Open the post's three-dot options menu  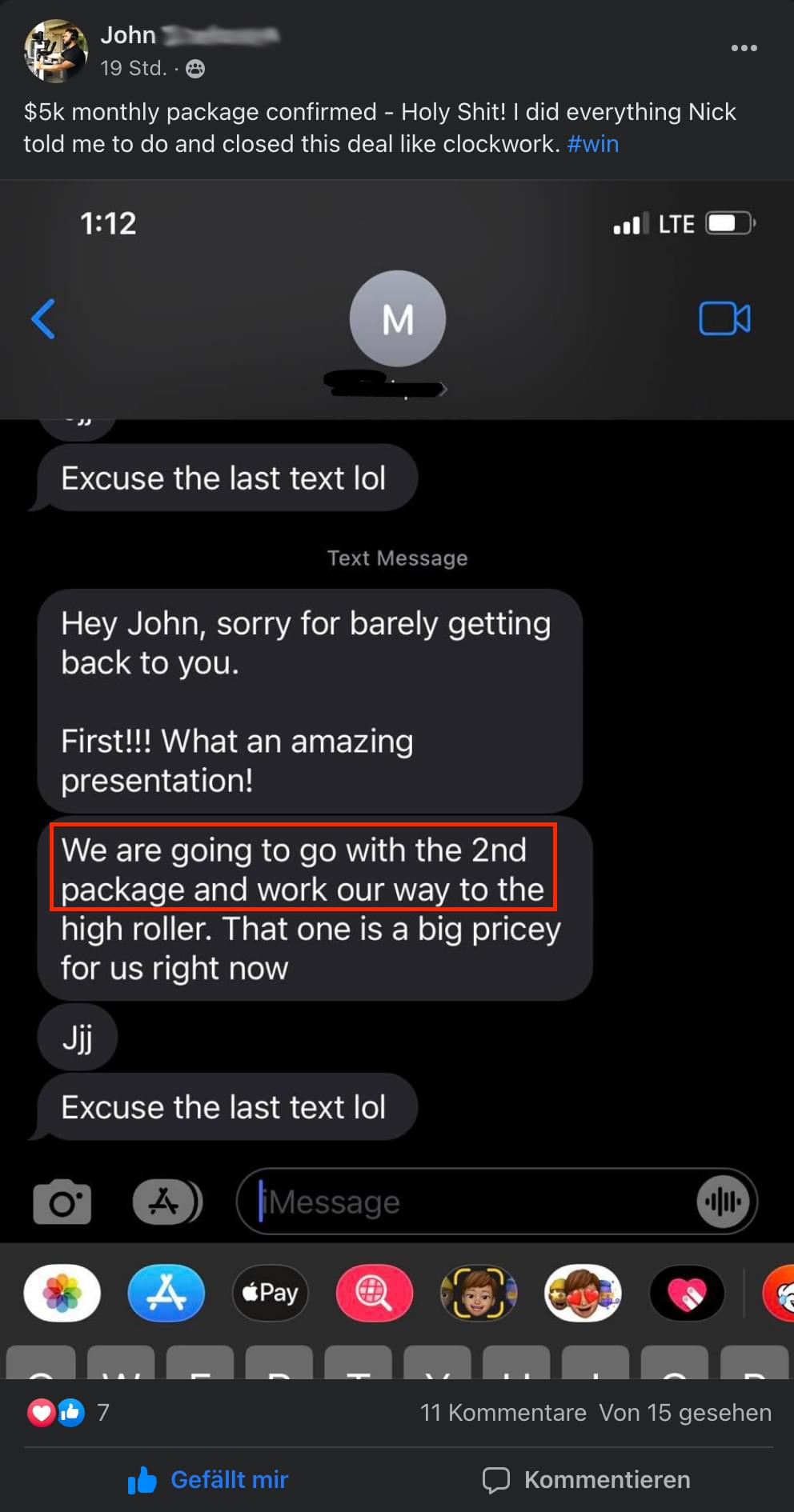coord(744,48)
